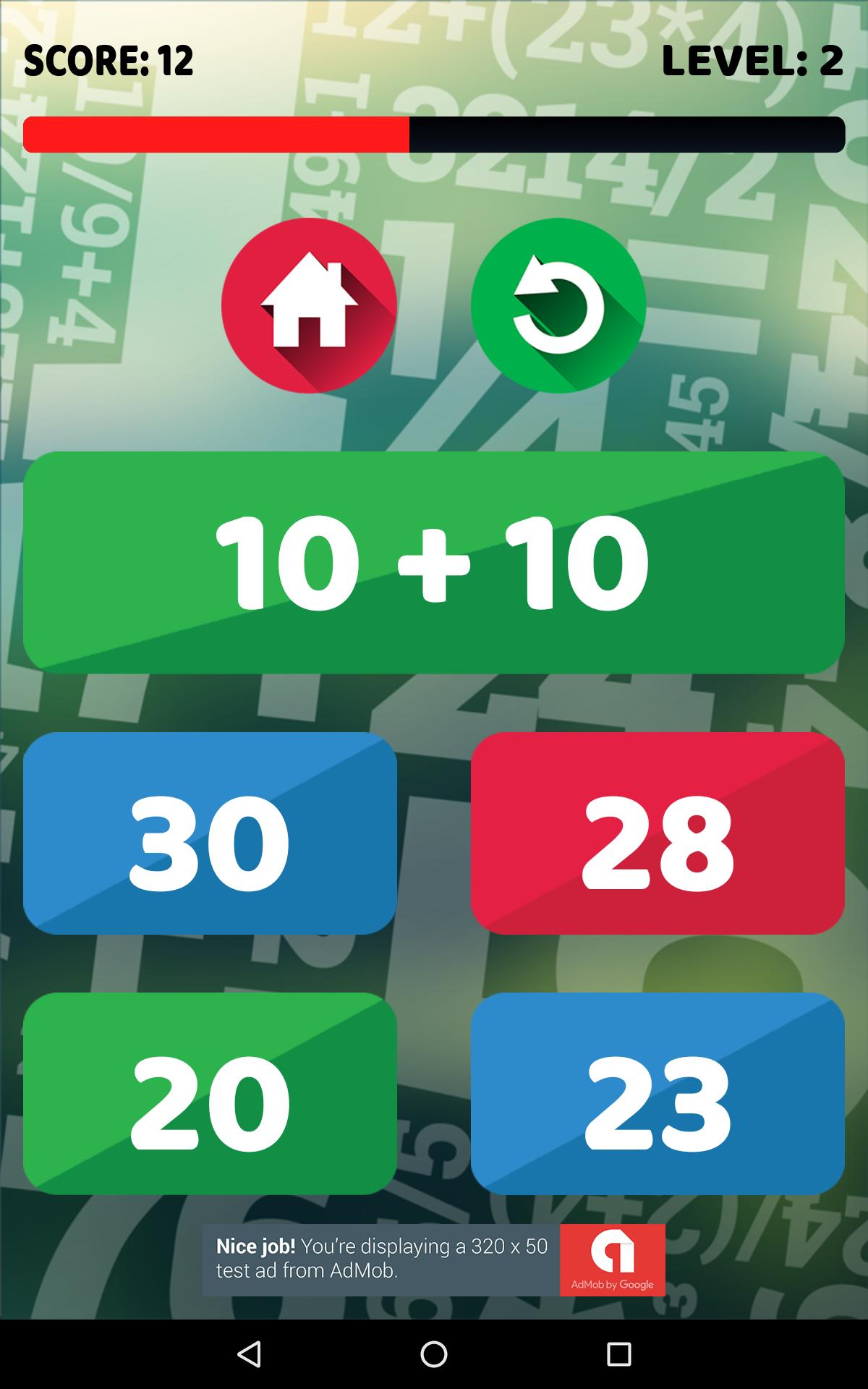This screenshot has height=1389, width=868.
Task: Open the recent apps overview
Action: pyautogui.click(x=618, y=1354)
